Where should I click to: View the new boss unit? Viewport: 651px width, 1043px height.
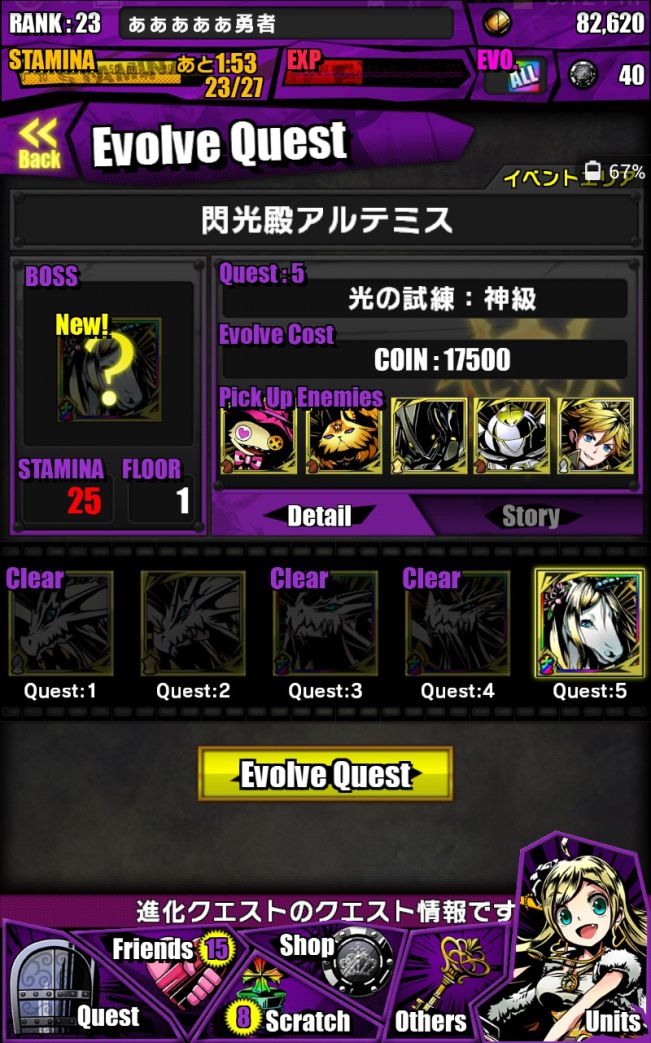pos(108,368)
